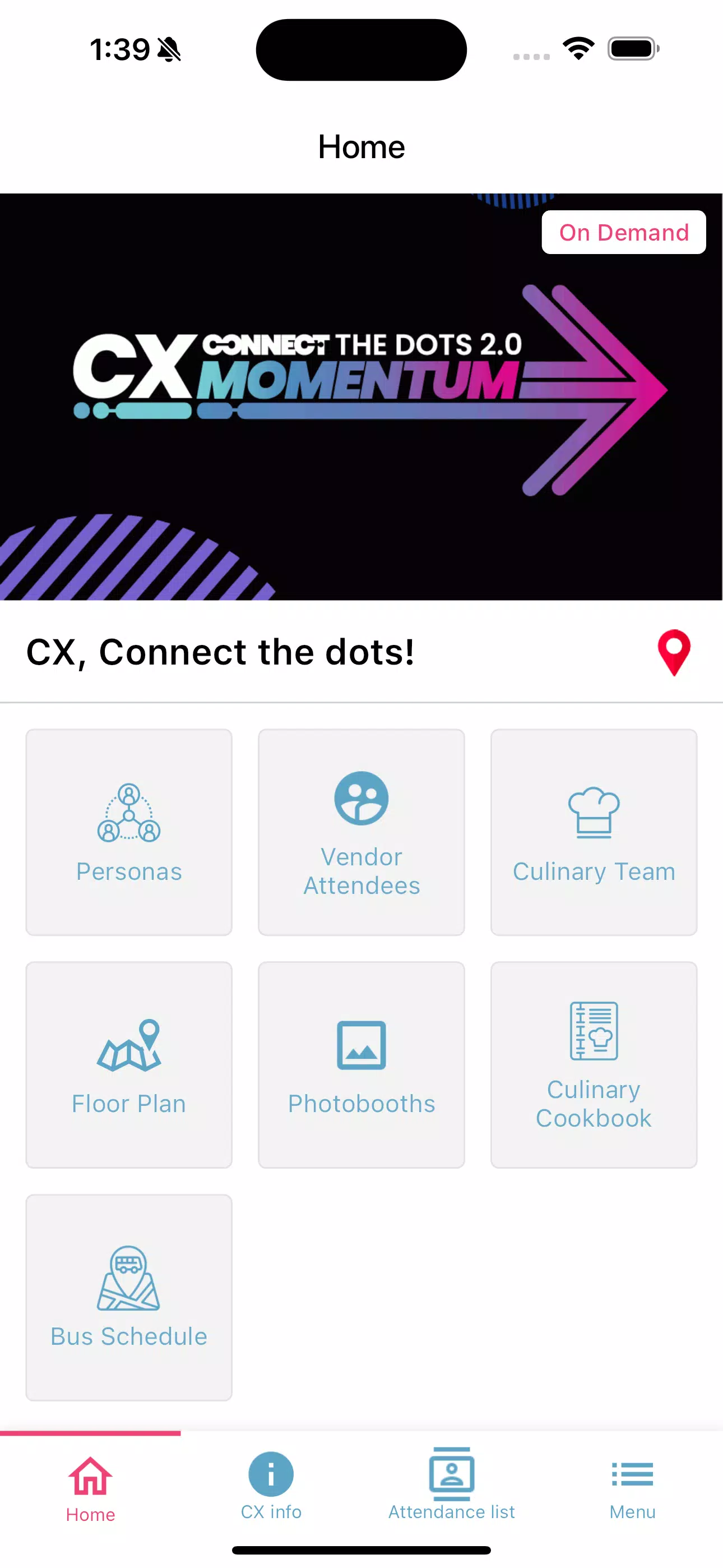Browse the Culinary Cookbook
The image size is (723, 1568).
(x=594, y=1064)
